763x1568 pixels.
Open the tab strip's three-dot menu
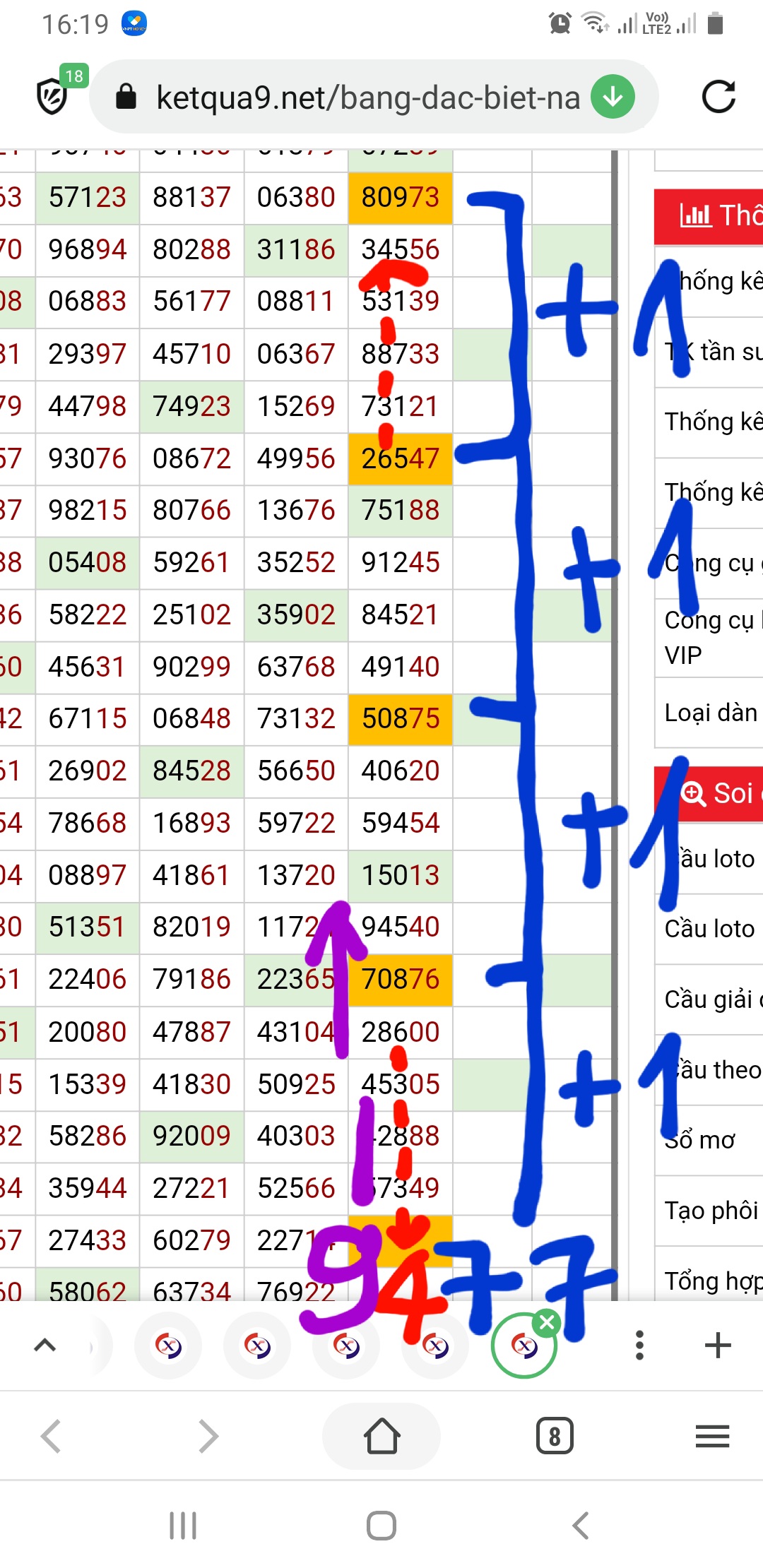639,1345
